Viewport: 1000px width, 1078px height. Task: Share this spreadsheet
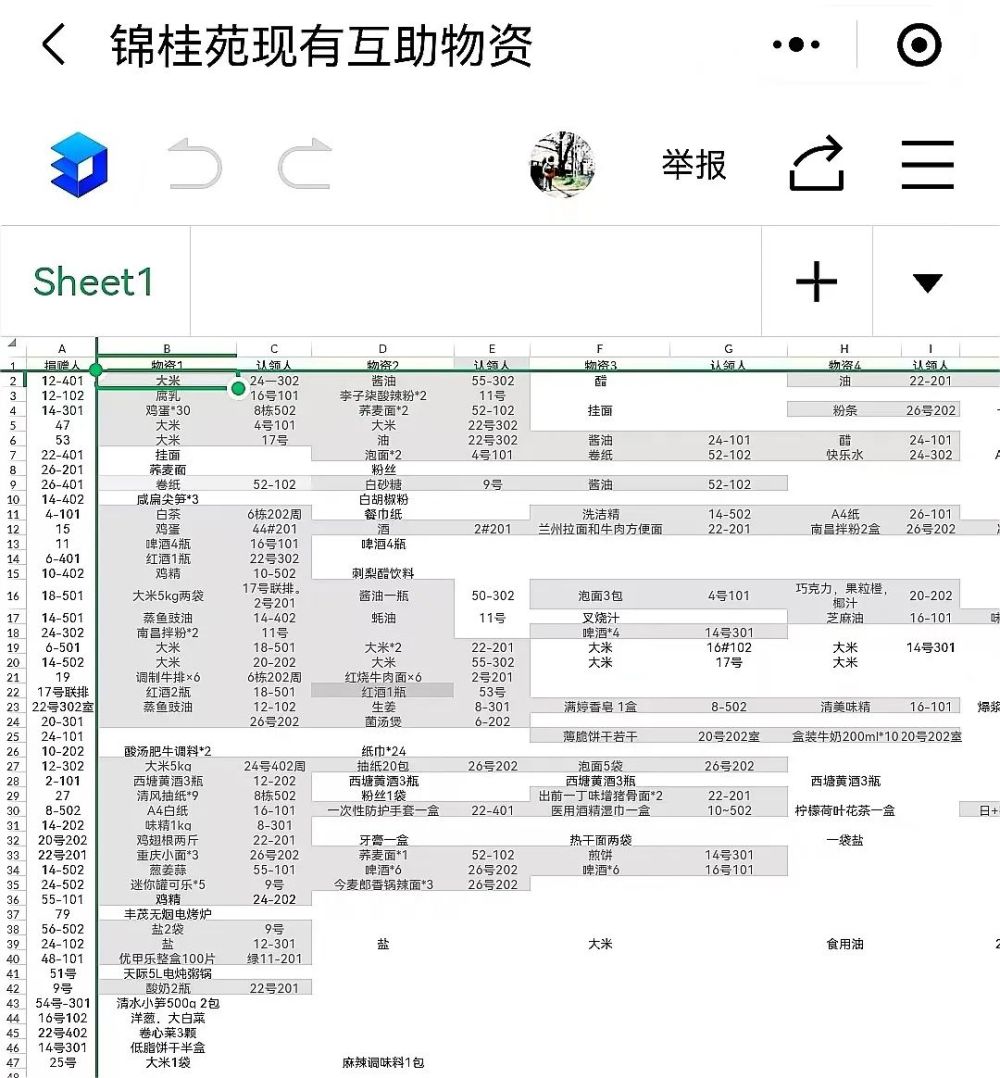point(816,165)
